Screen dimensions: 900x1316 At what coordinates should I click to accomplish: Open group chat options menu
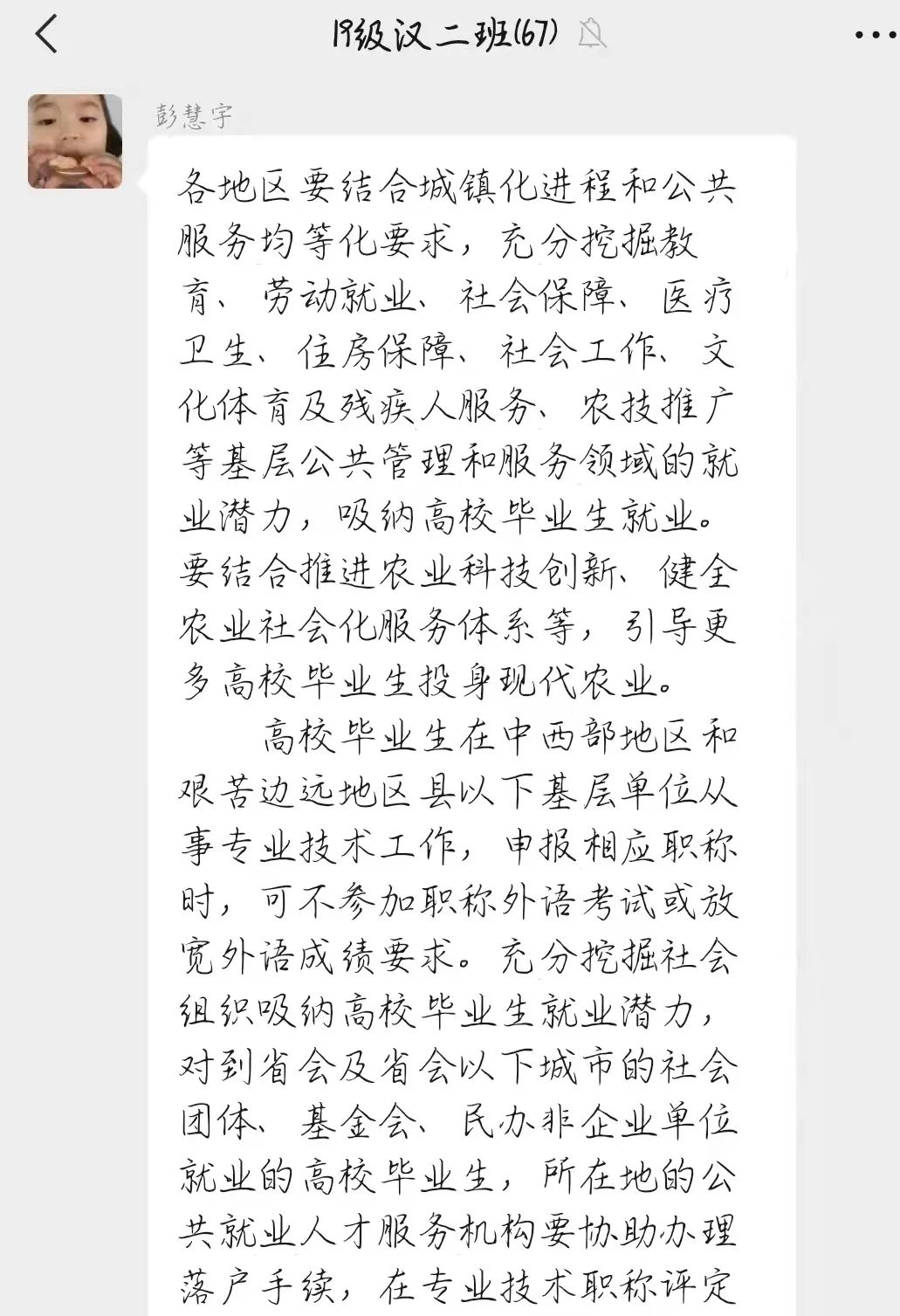point(873,36)
